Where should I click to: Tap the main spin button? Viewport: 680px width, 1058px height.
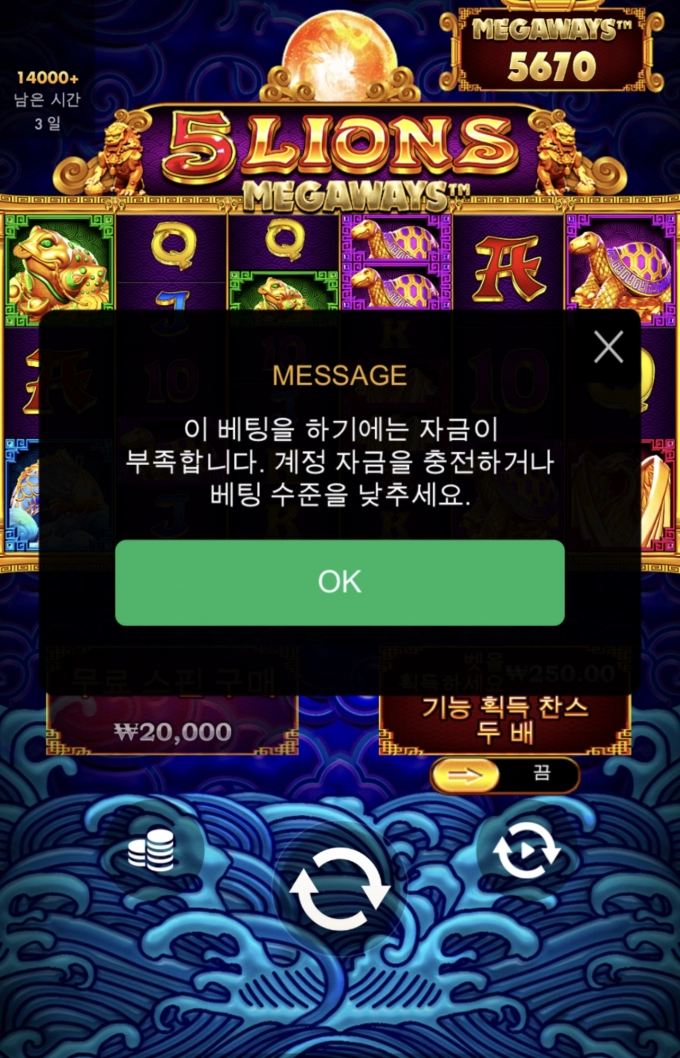(x=339, y=889)
